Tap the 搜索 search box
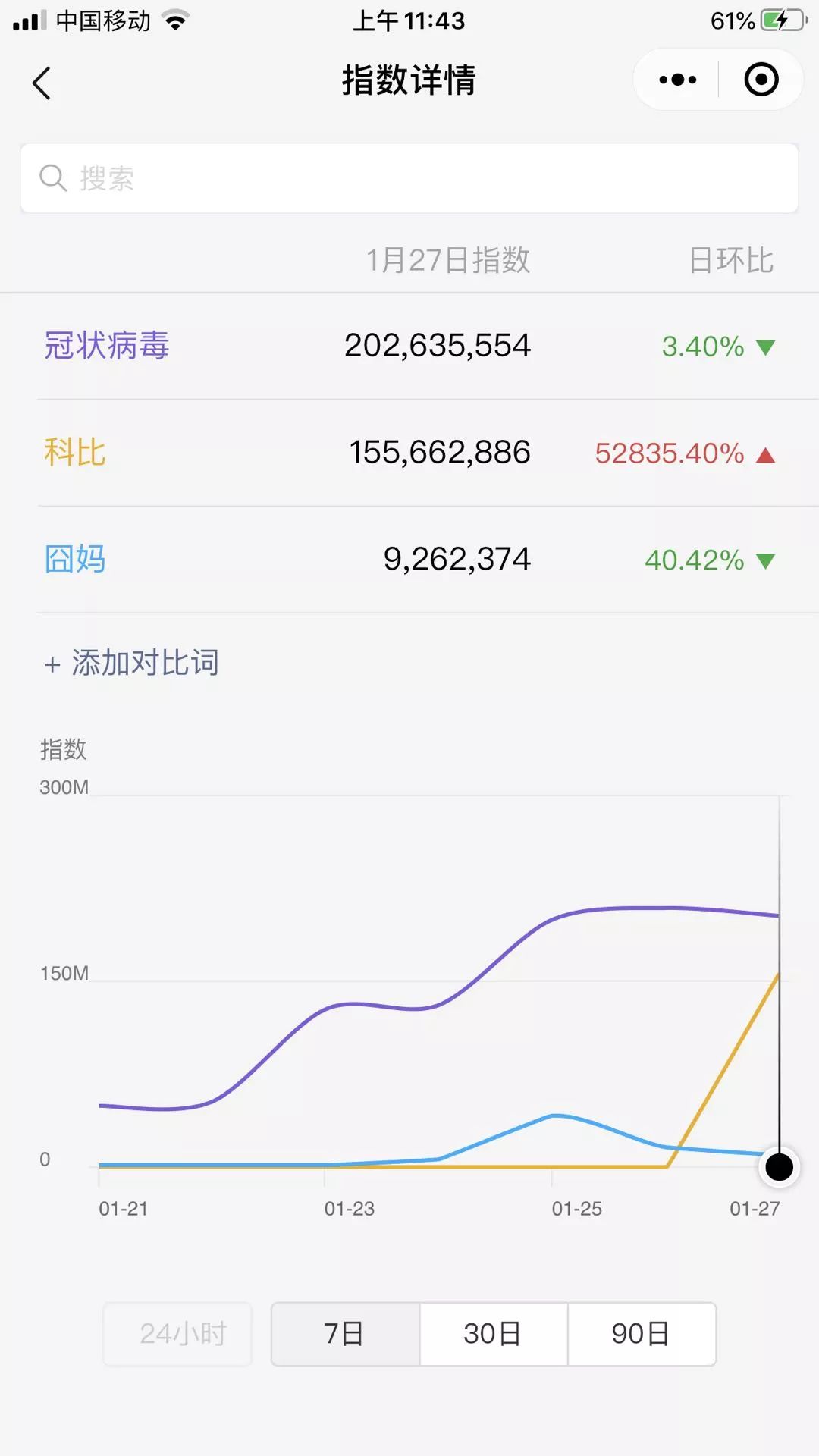This screenshot has height=1456, width=819. pyautogui.click(x=409, y=179)
